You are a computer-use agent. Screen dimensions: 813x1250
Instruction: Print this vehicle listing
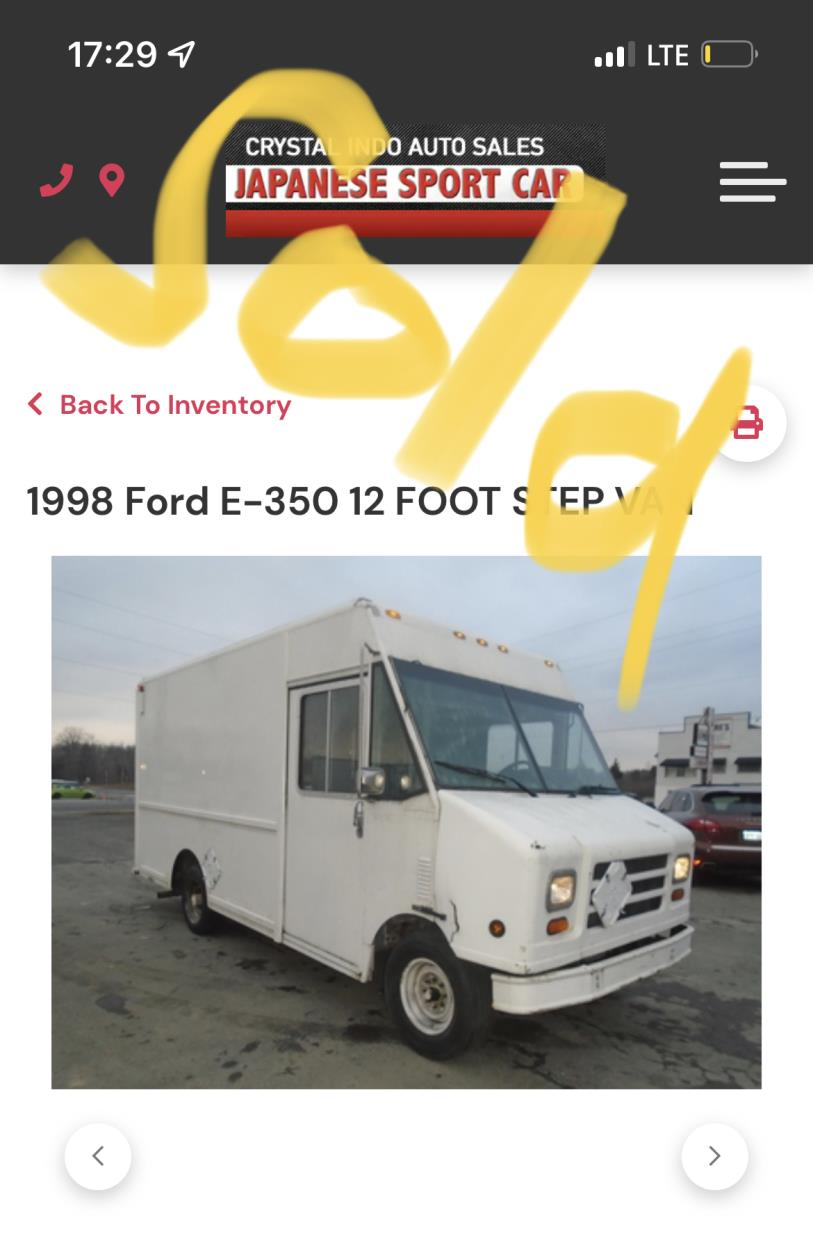pyautogui.click(x=748, y=423)
